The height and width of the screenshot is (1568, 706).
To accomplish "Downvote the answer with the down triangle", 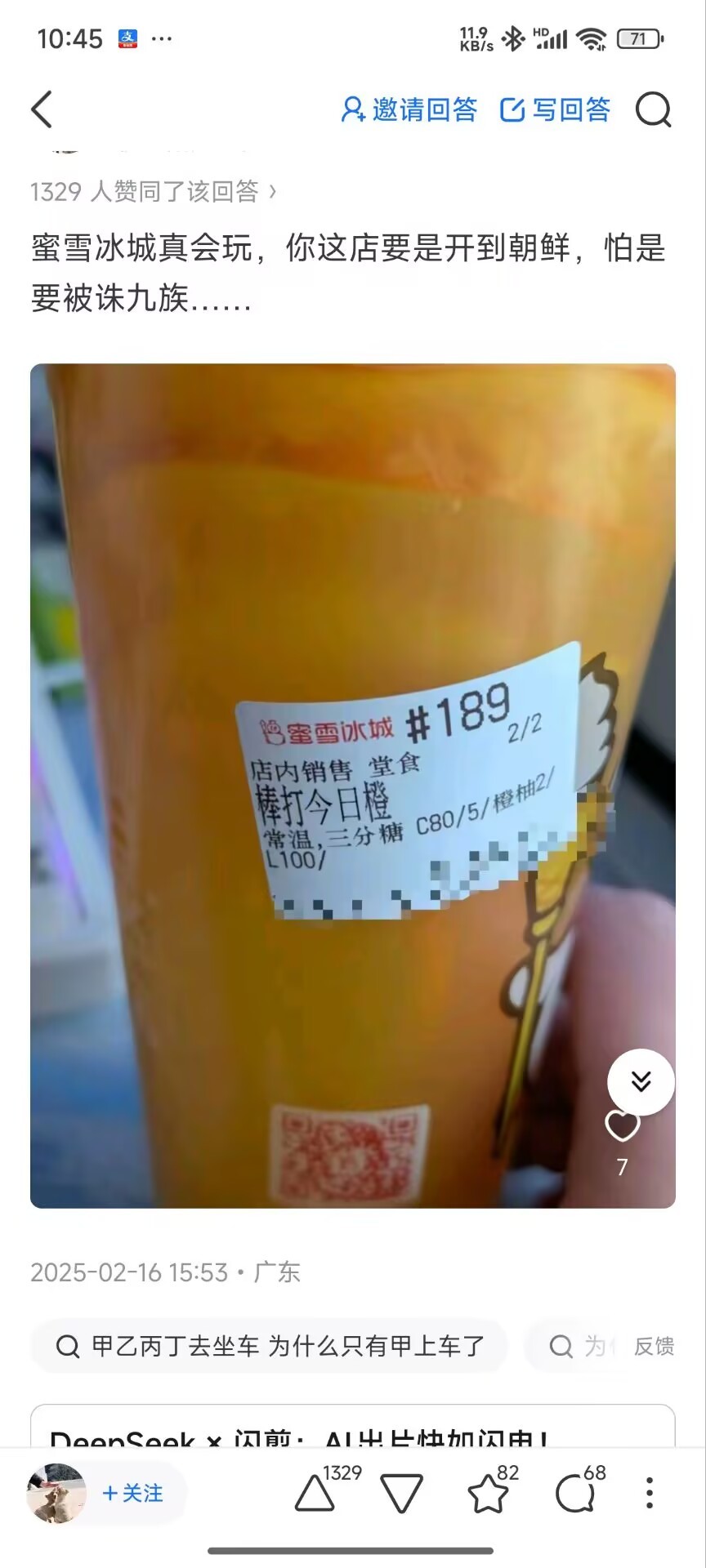I will [x=402, y=1494].
